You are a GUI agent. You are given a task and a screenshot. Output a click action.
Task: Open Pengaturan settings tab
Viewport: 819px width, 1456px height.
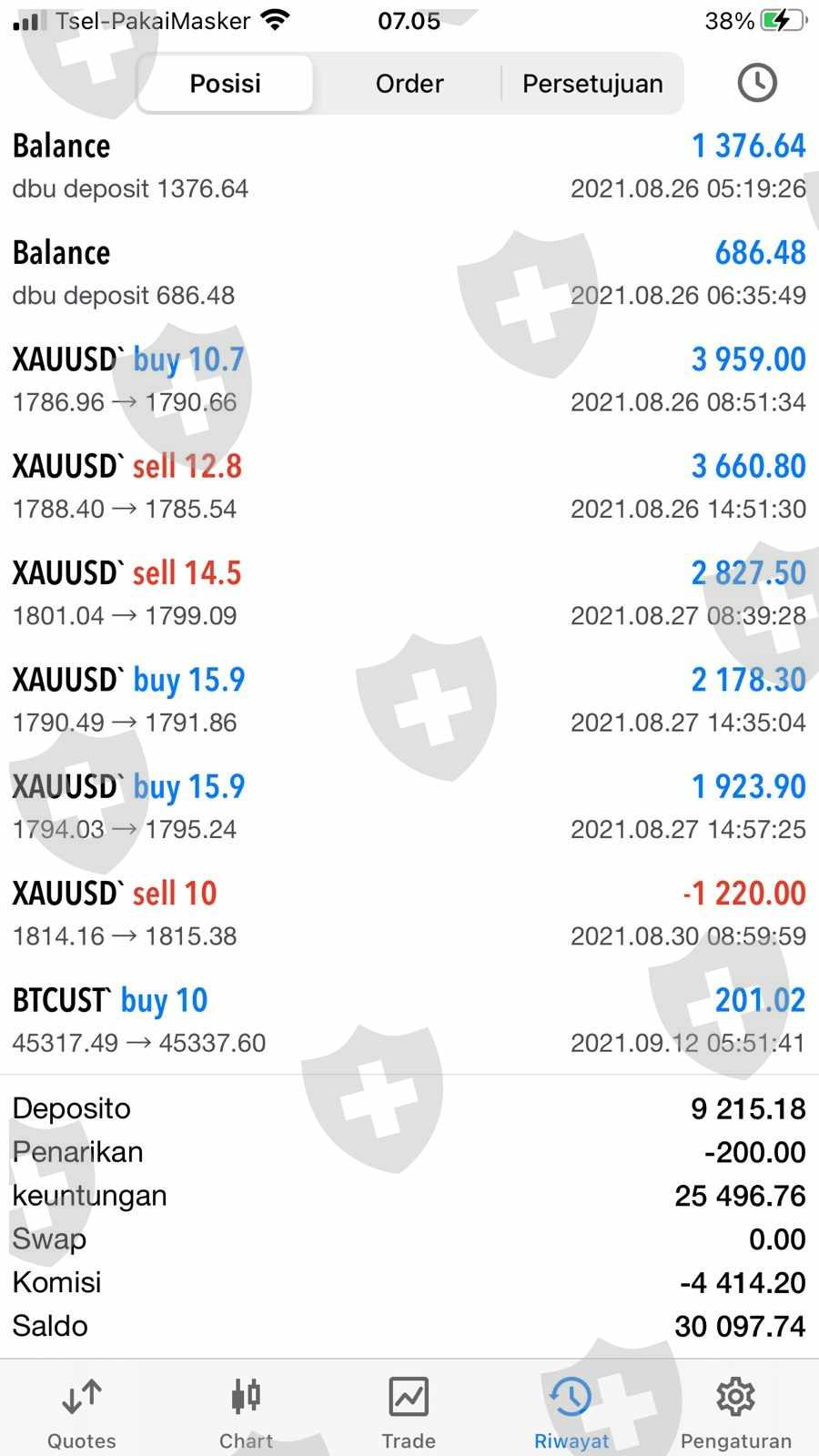tap(735, 1412)
